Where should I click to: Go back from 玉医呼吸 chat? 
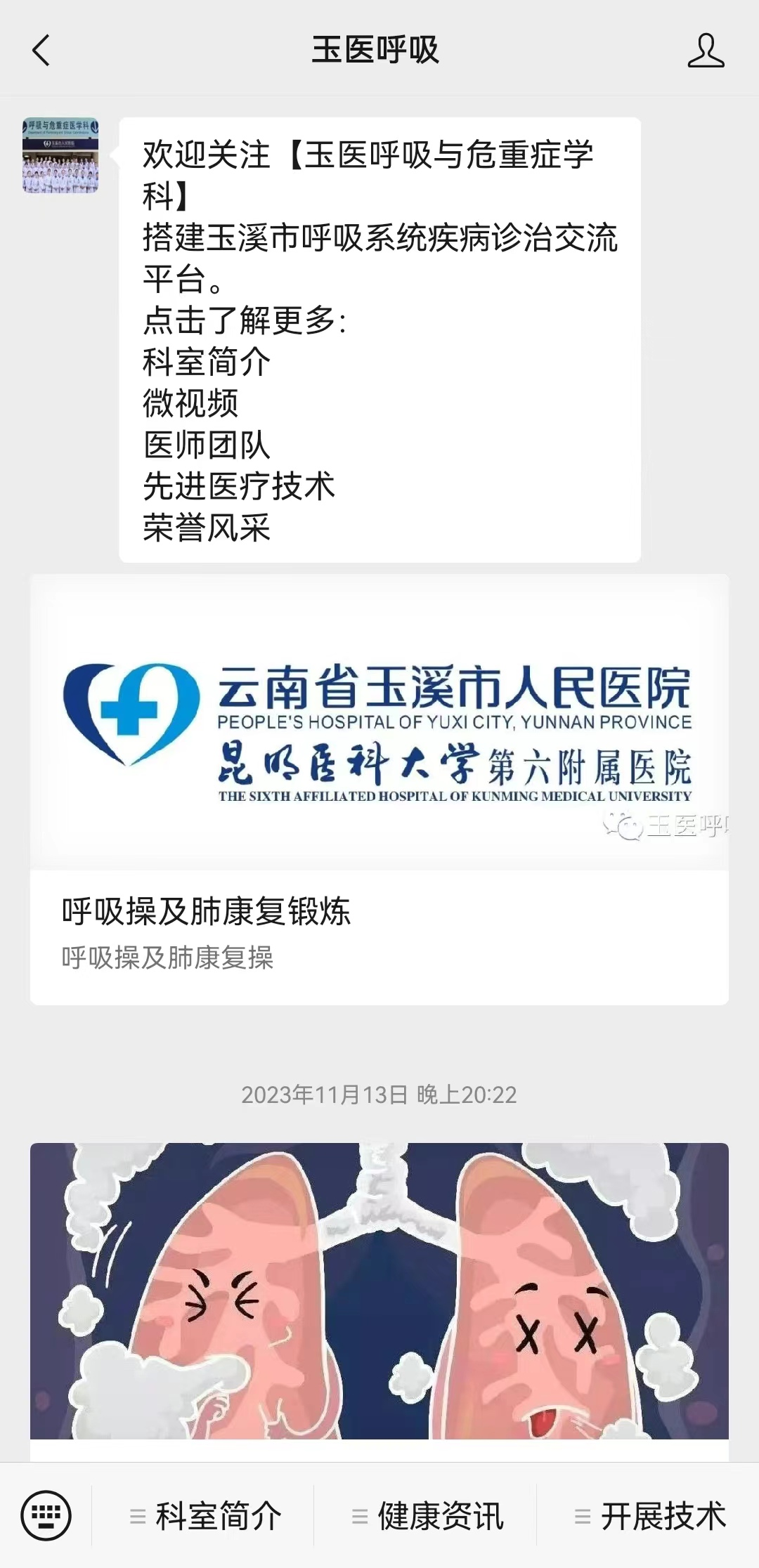[x=41, y=51]
